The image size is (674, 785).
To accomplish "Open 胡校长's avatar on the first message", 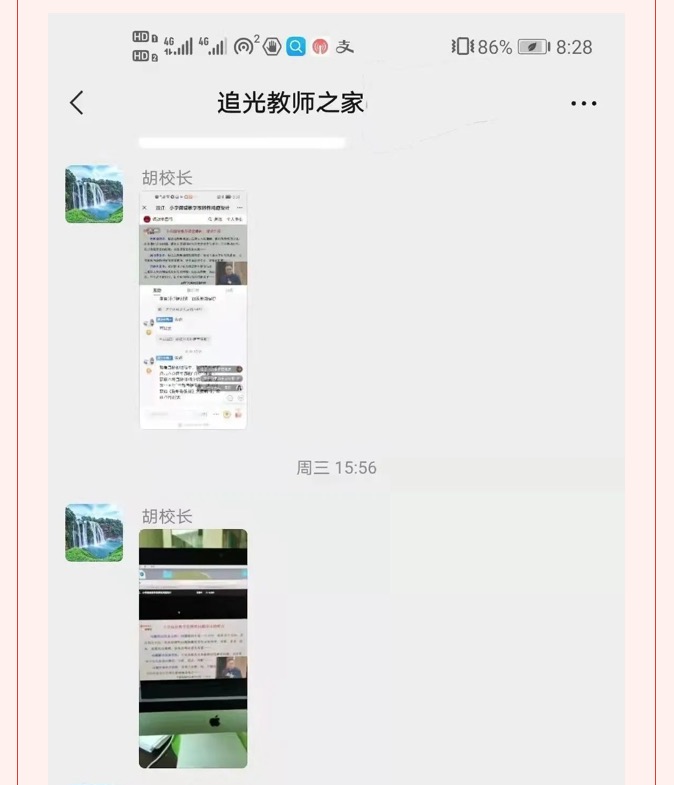I will (94, 194).
